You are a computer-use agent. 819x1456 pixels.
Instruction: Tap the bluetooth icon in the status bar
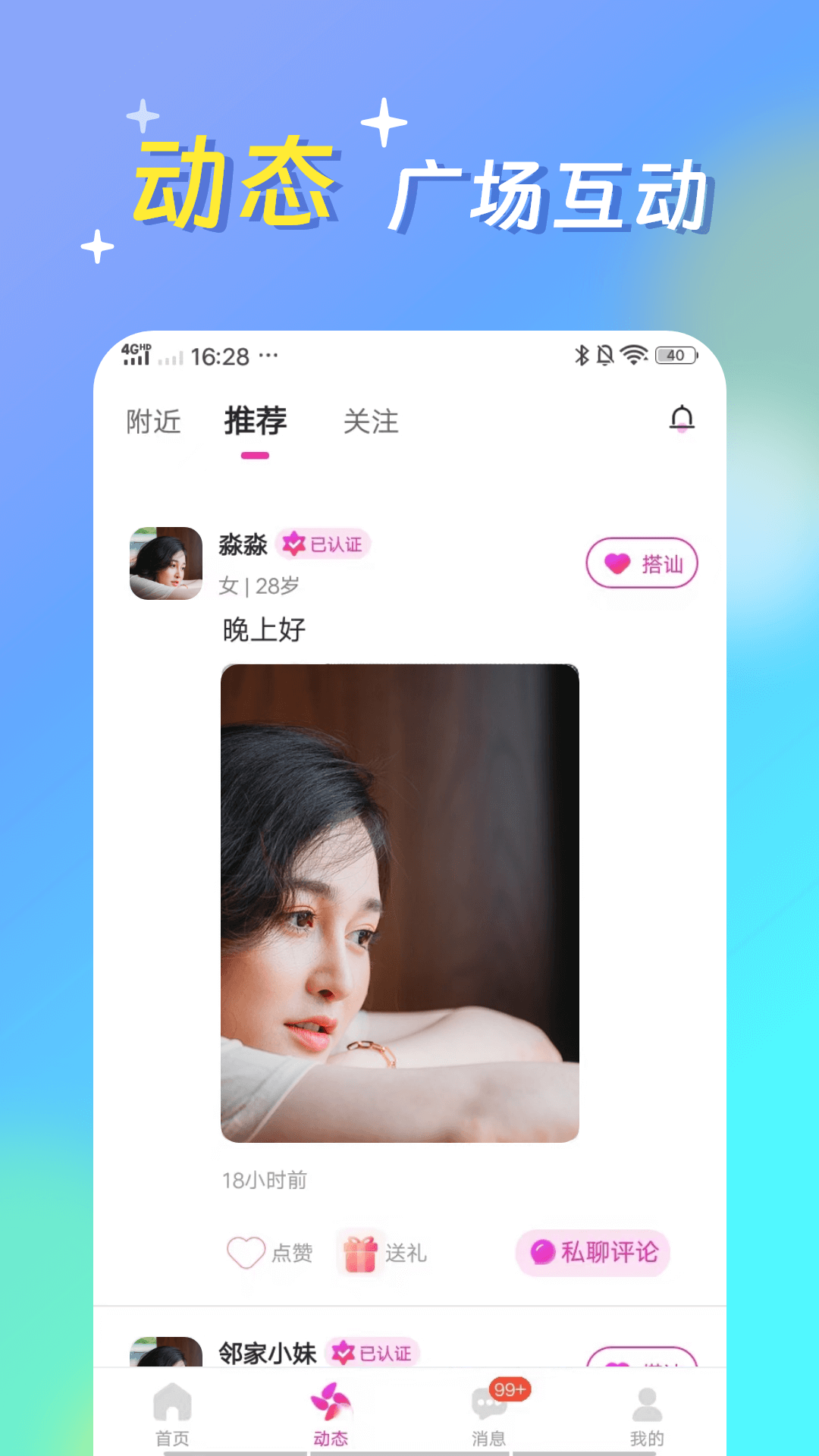(581, 353)
